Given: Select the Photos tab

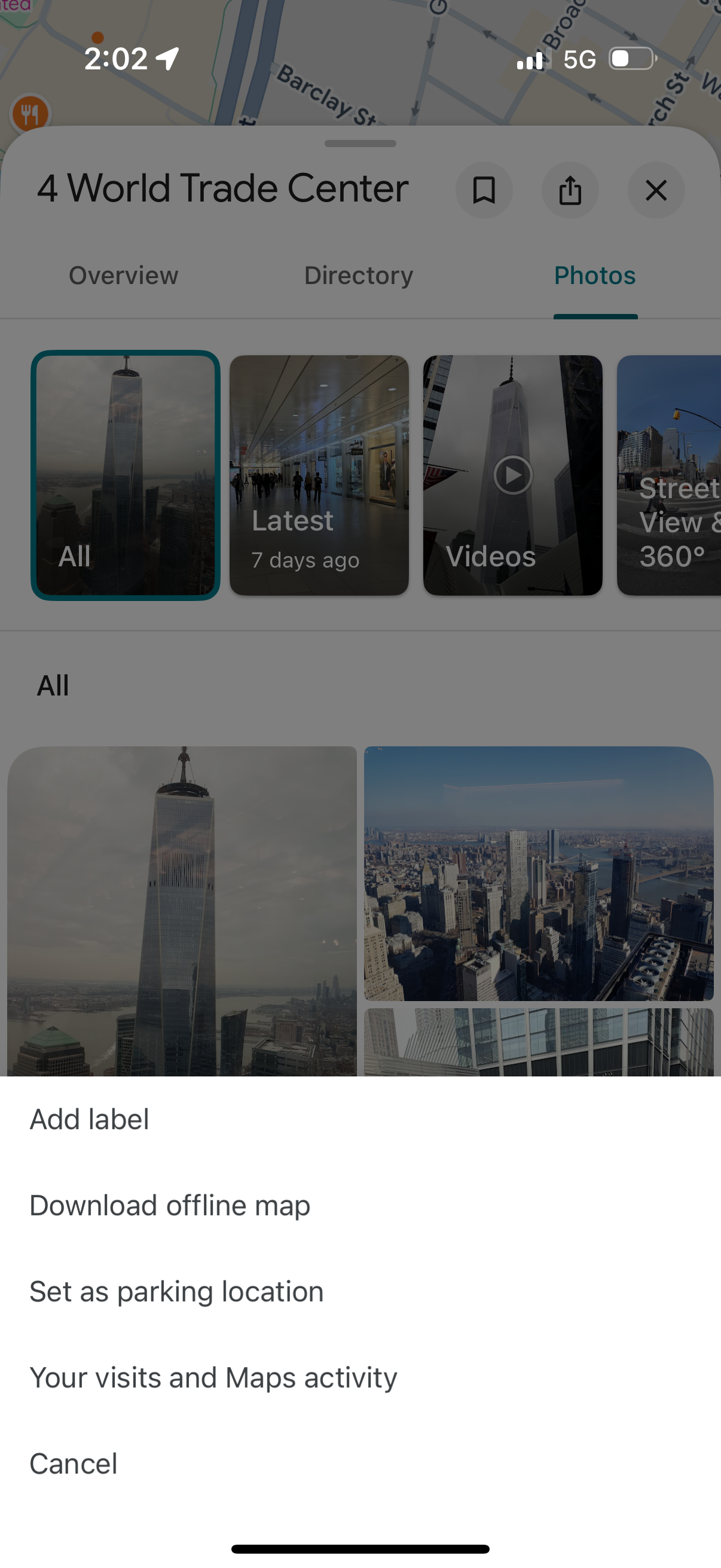Looking at the screenshot, I should pyautogui.click(x=594, y=276).
